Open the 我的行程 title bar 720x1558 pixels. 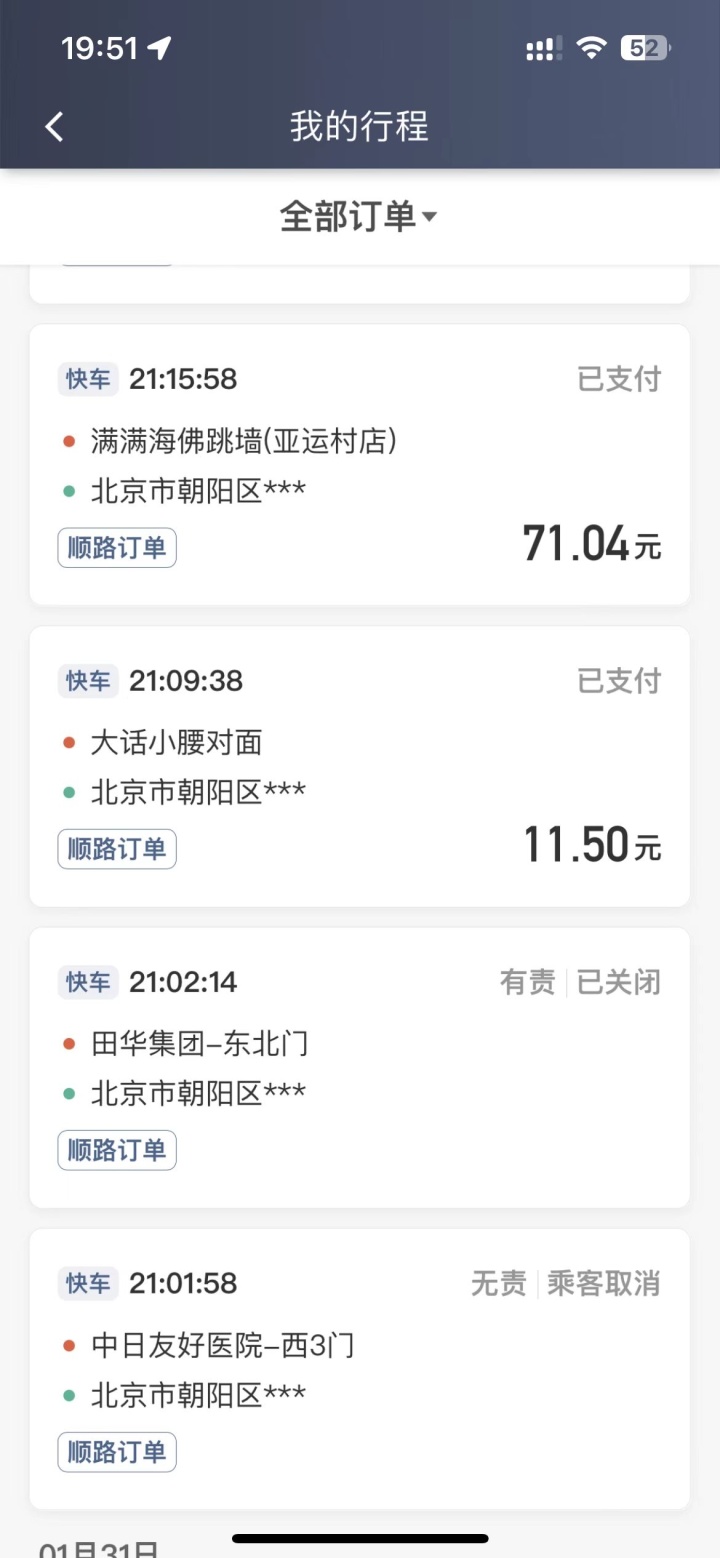point(358,127)
